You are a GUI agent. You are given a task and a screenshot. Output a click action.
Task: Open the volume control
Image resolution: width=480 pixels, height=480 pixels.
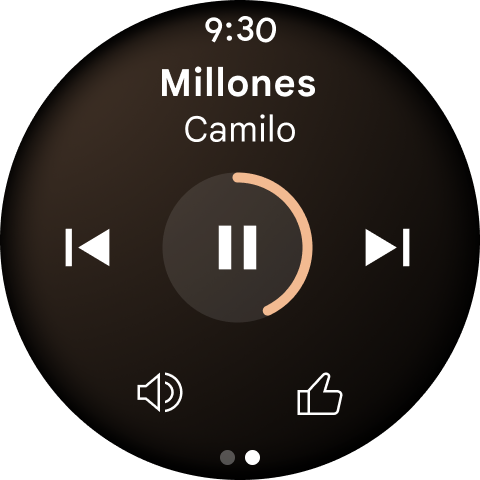tap(160, 393)
